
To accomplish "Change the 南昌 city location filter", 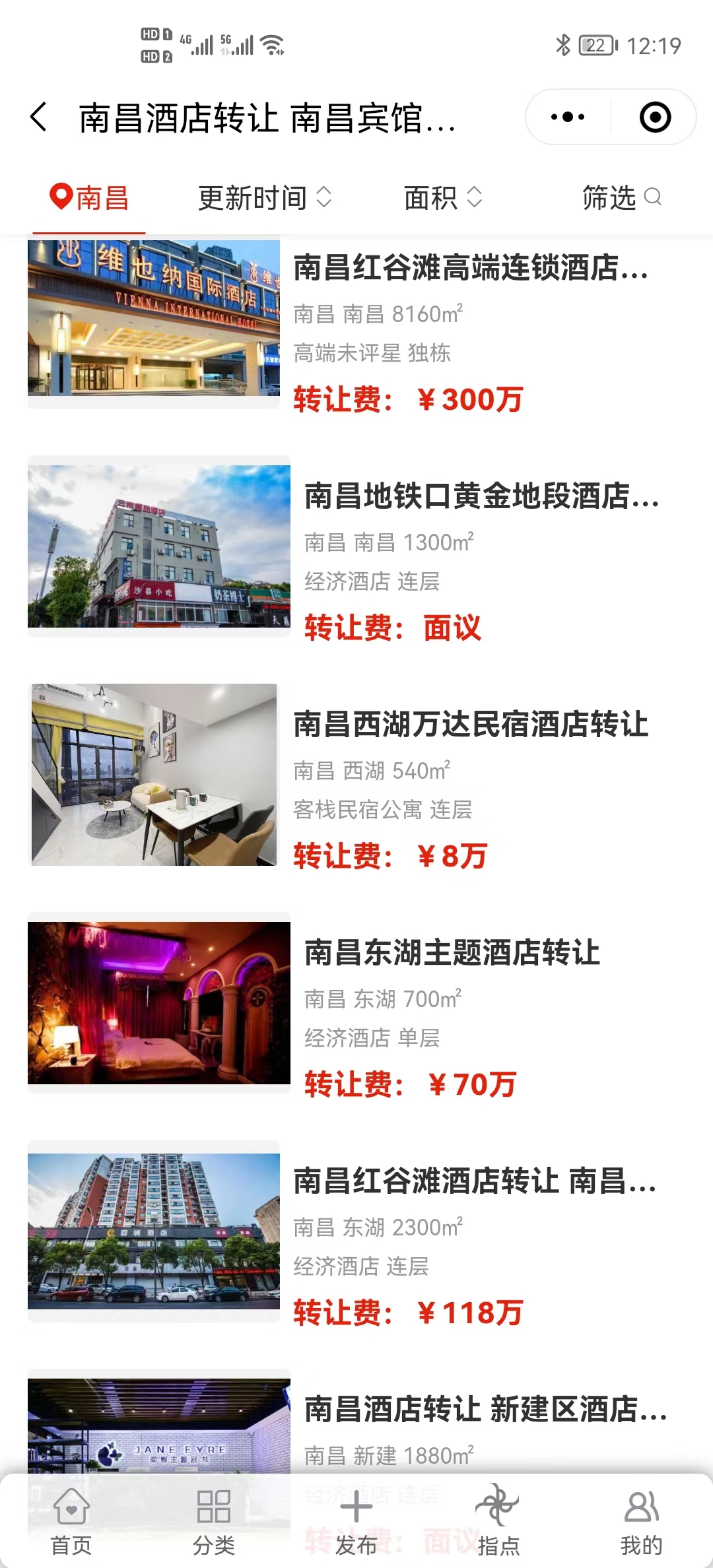I will 89,198.
